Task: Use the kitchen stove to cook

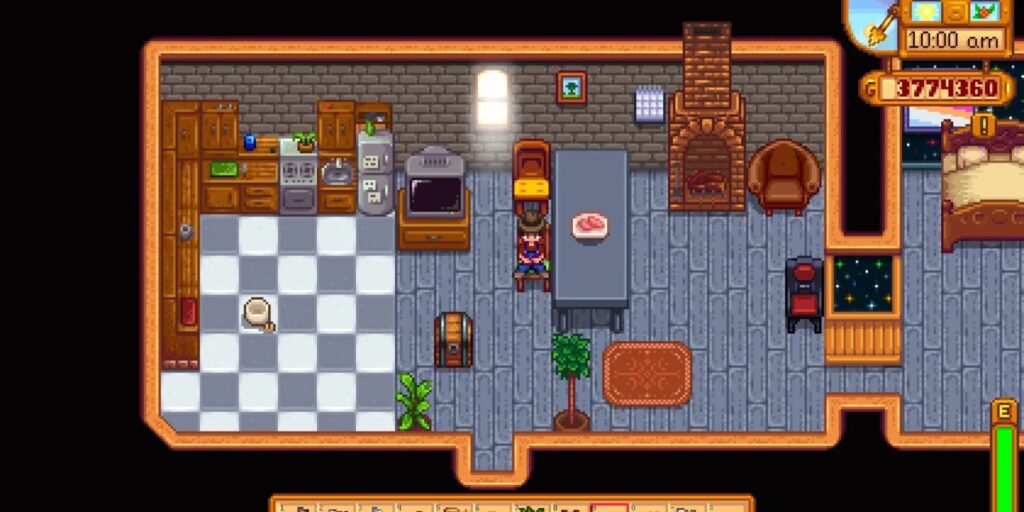Action: 298,181
